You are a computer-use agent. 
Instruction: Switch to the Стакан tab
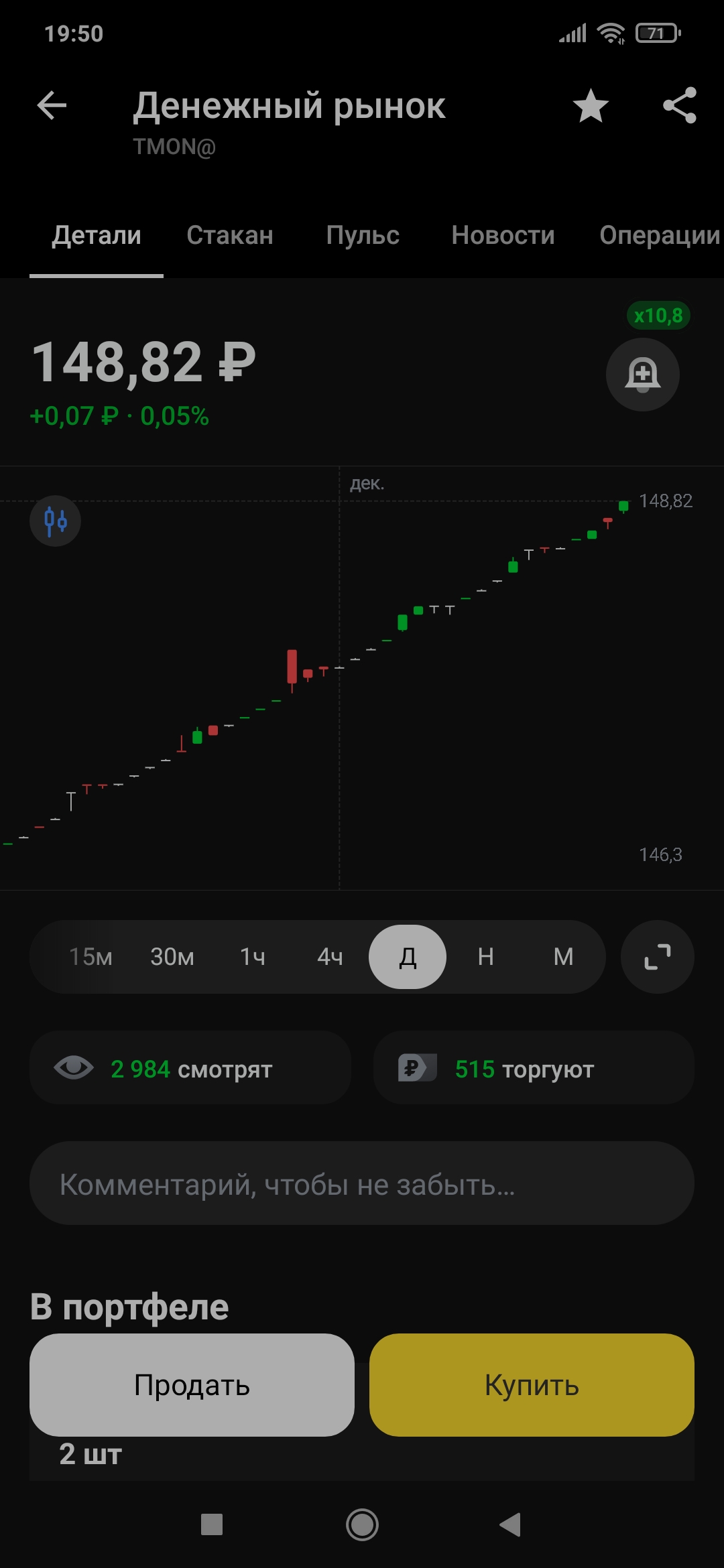coord(230,235)
